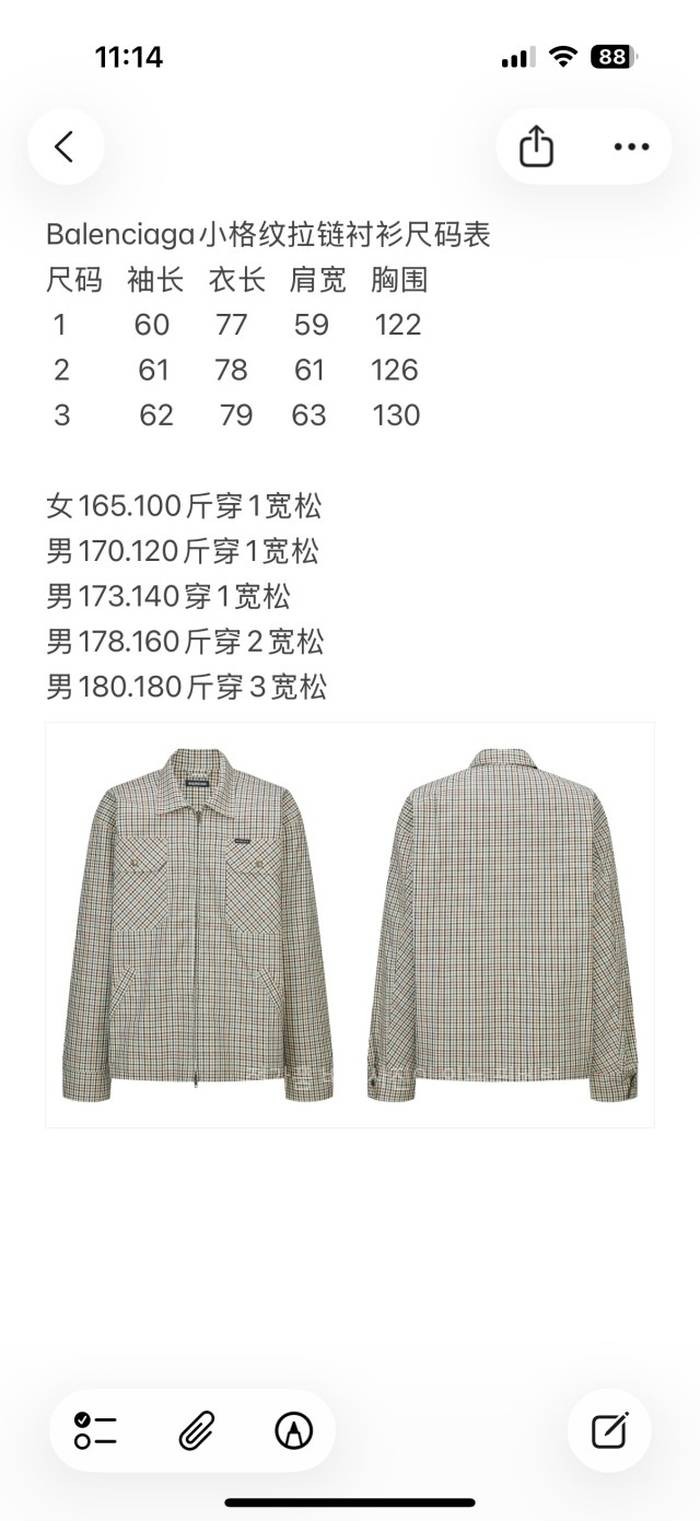
Task: Add a checklist to the note
Action: [96, 1431]
